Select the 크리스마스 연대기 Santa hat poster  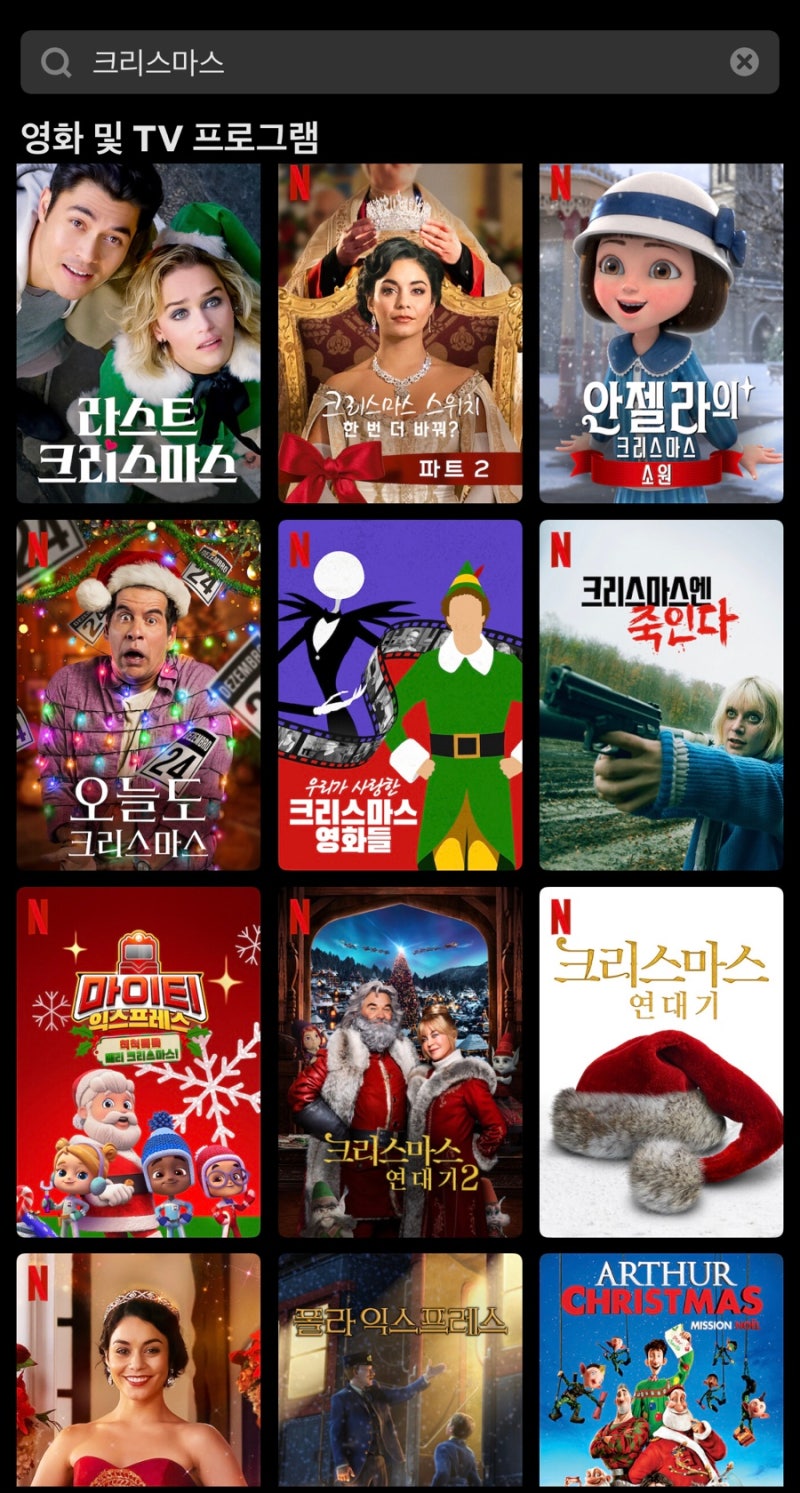[x=661, y=1062]
